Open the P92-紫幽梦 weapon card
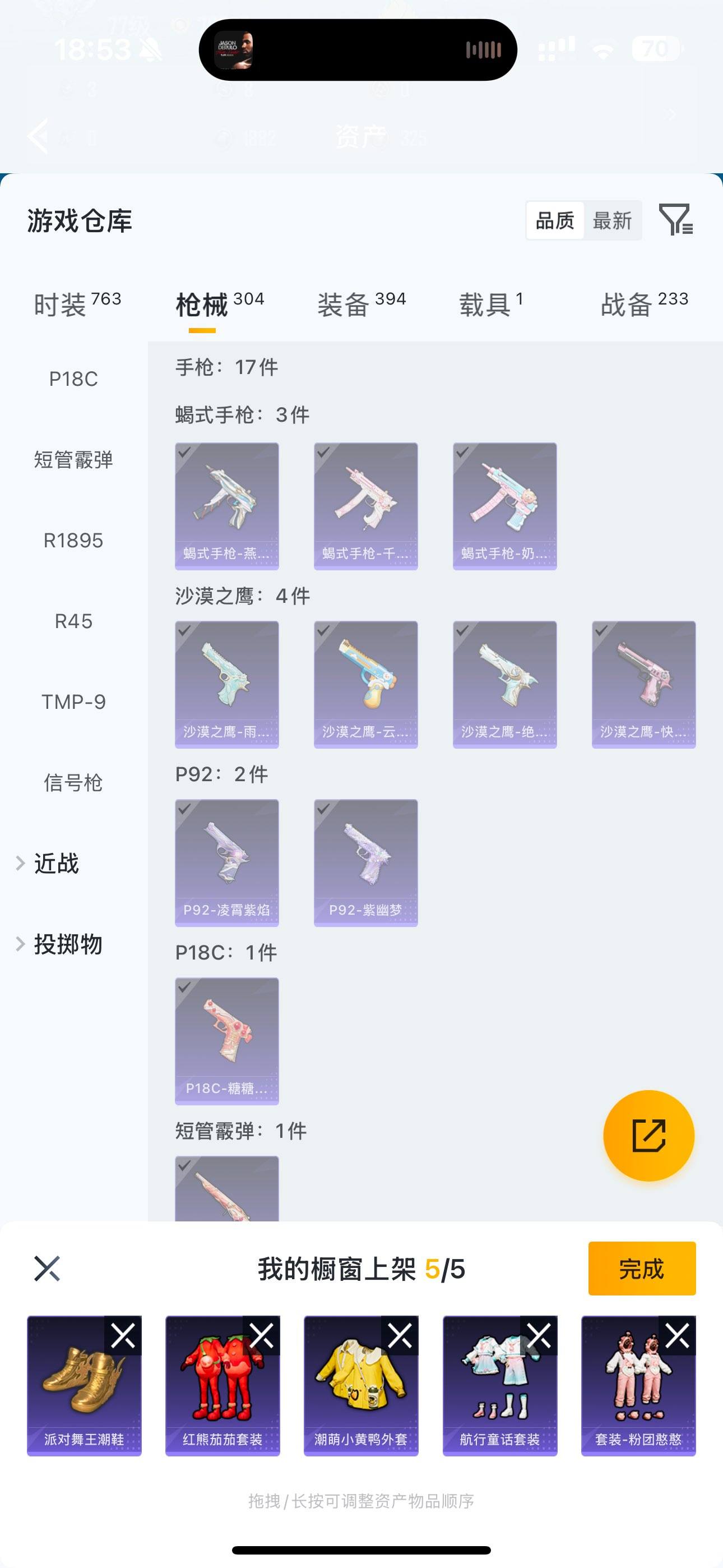The image size is (723, 1568). coord(365,863)
